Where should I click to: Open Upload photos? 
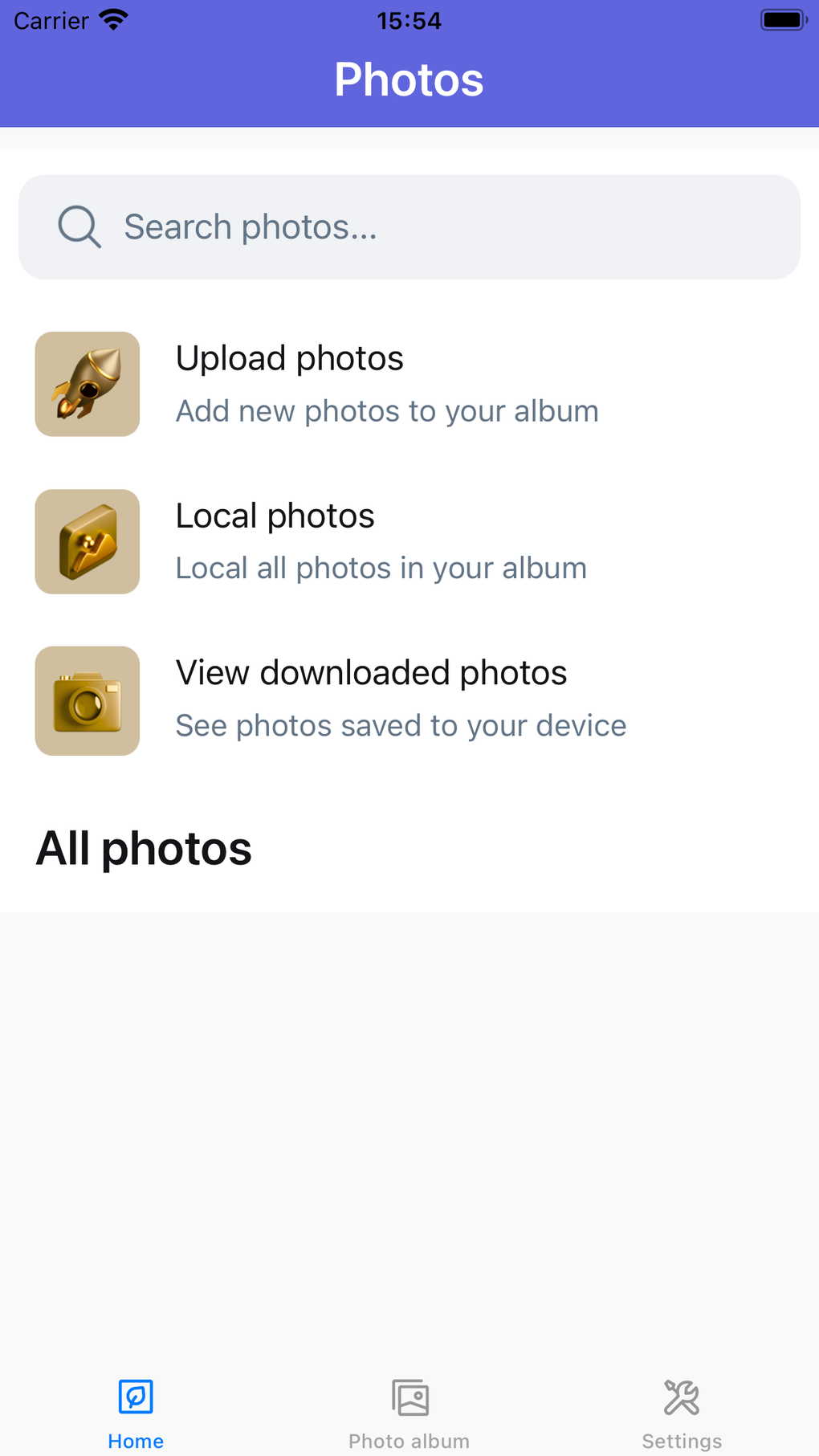click(385, 384)
